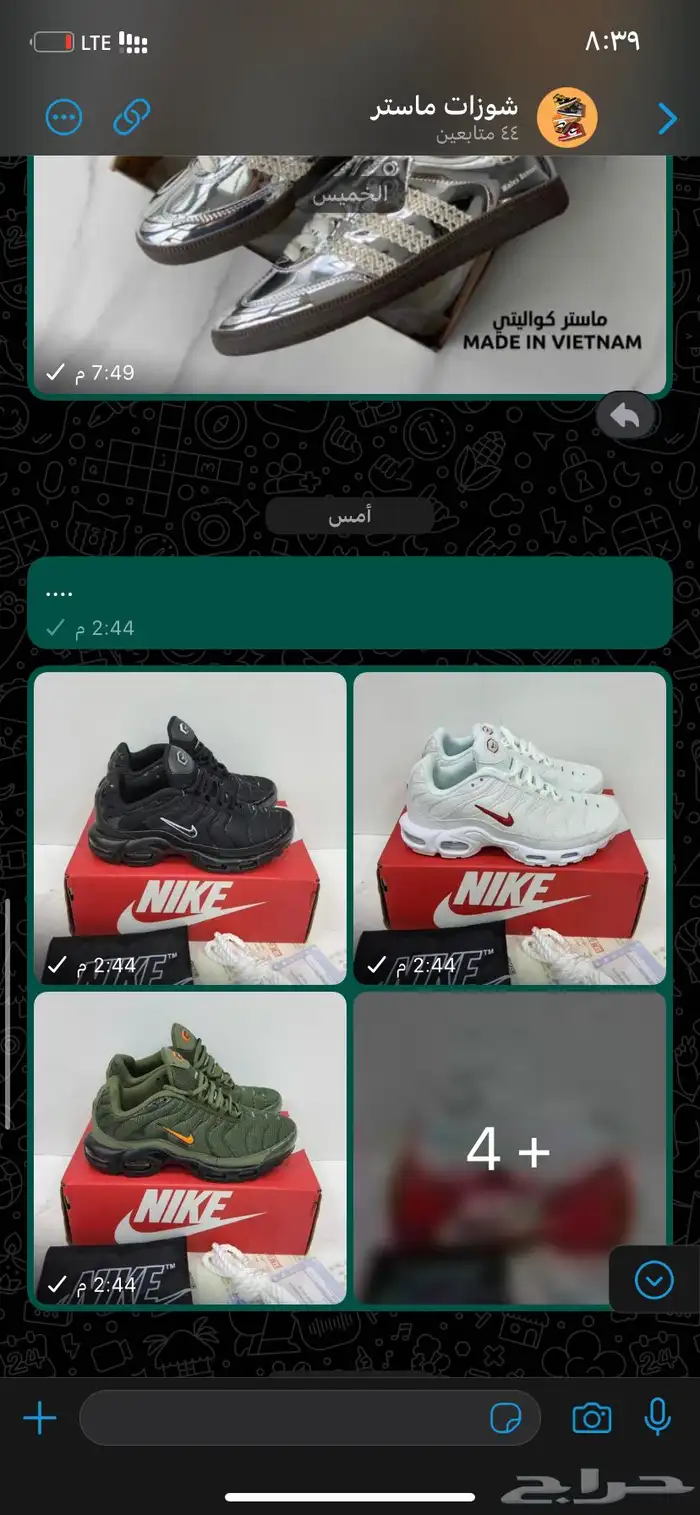Open the green Nike shoes photo

[x=190, y=1148]
